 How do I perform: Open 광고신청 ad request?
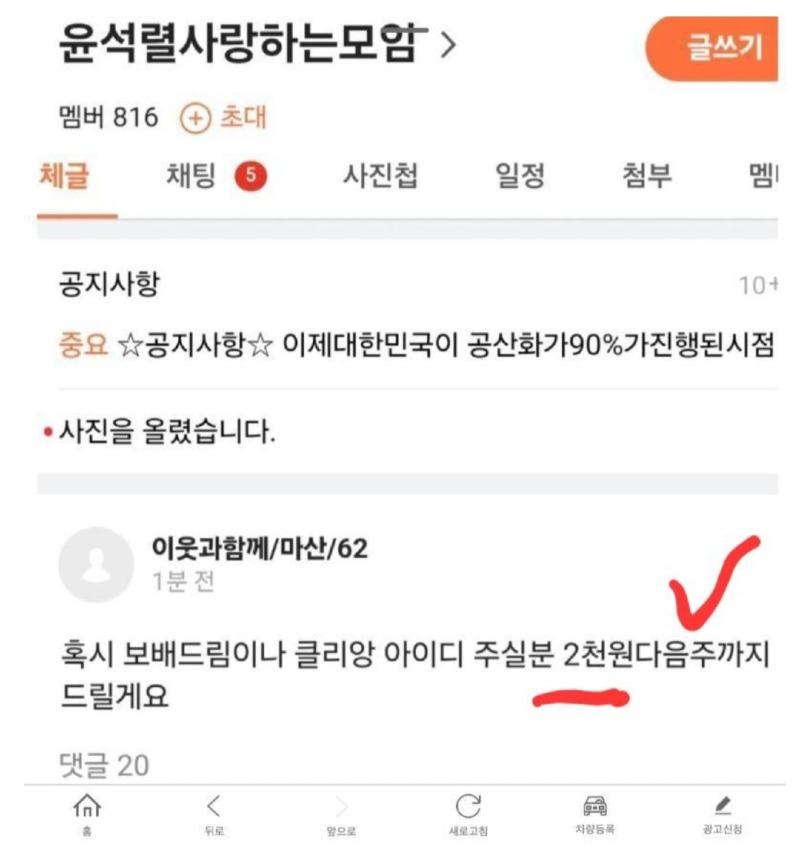click(x=723, y=814)
